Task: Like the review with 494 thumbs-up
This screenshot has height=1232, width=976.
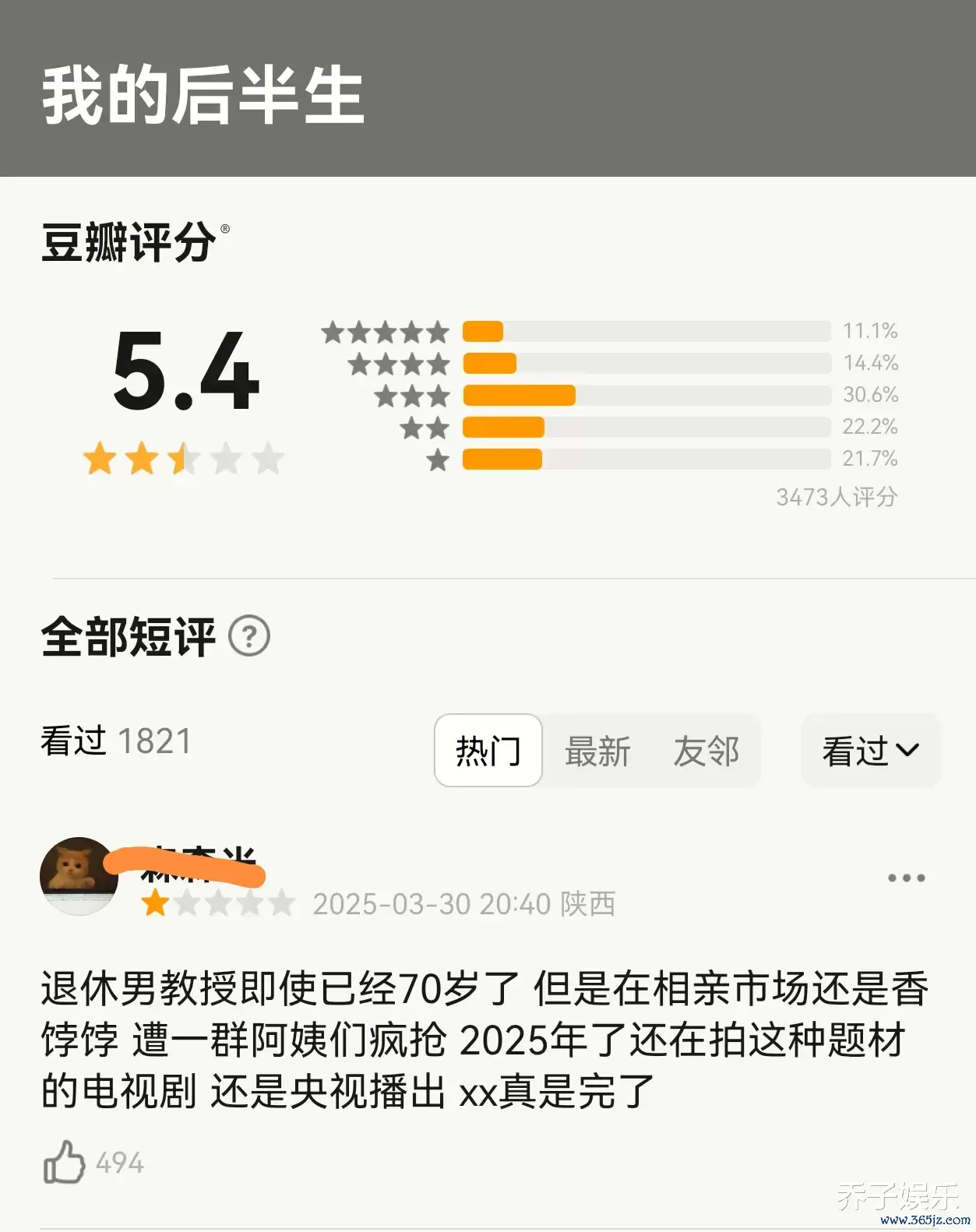Action: (64, 1162)
